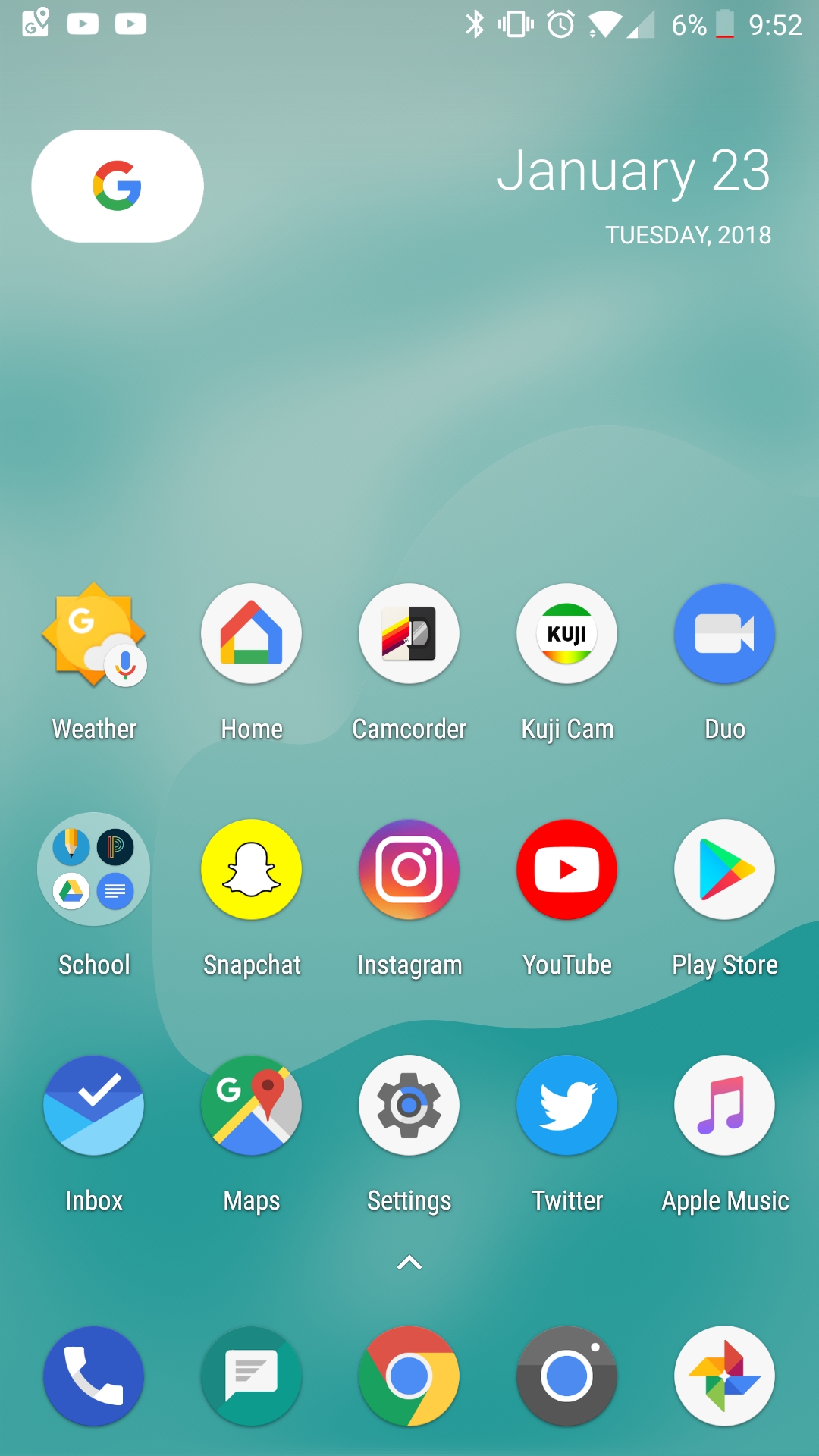Open YouTube
Screen dimensions: 819x1456
coord(566,869)
